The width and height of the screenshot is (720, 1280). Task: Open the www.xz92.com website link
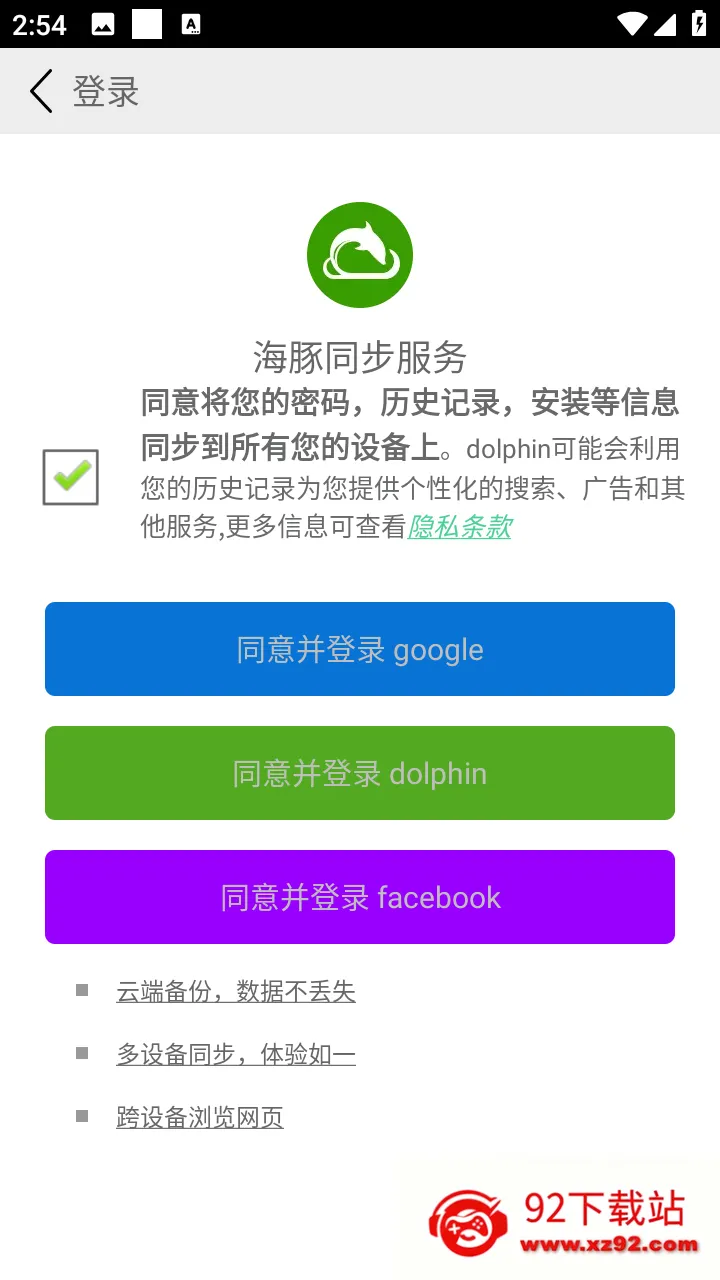[611, 1245]
